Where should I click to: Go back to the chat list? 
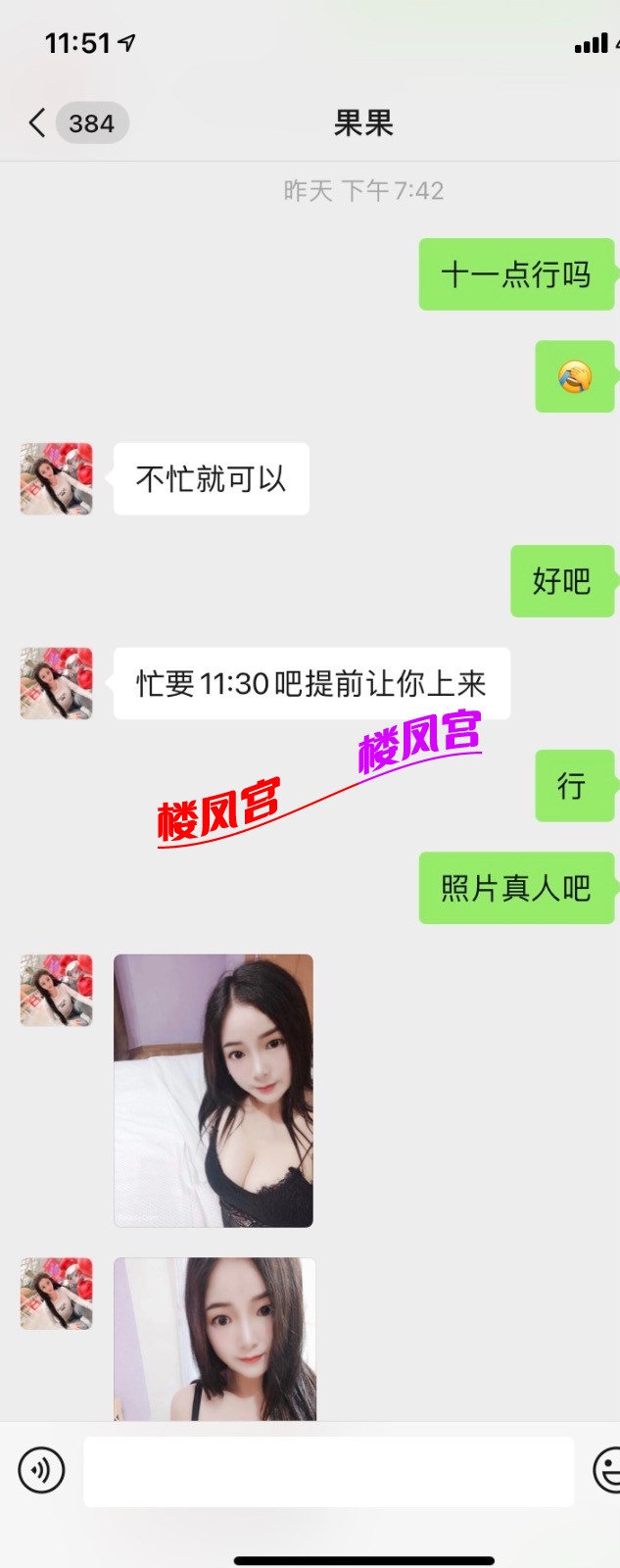pos(39,123)
